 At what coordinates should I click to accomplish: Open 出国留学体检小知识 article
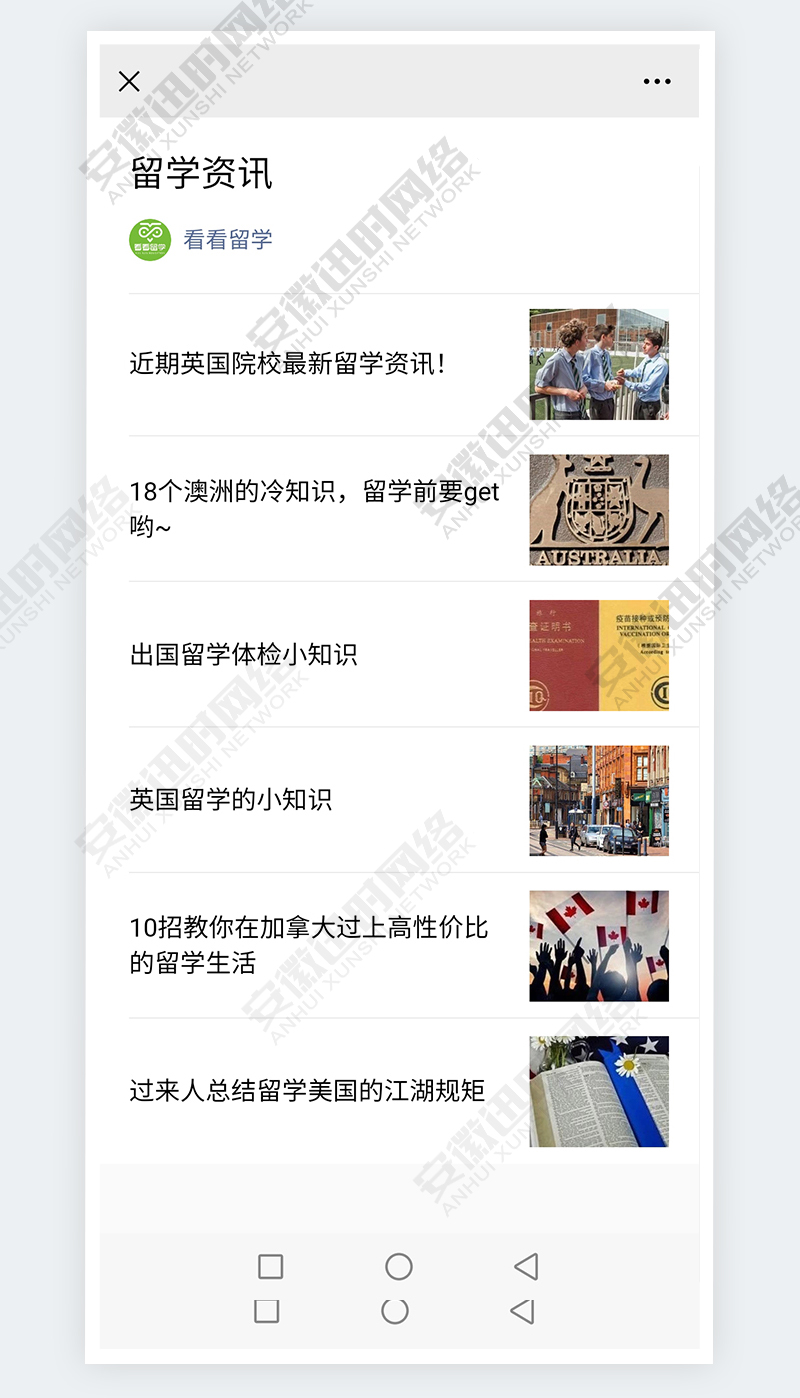click(244, 655)
